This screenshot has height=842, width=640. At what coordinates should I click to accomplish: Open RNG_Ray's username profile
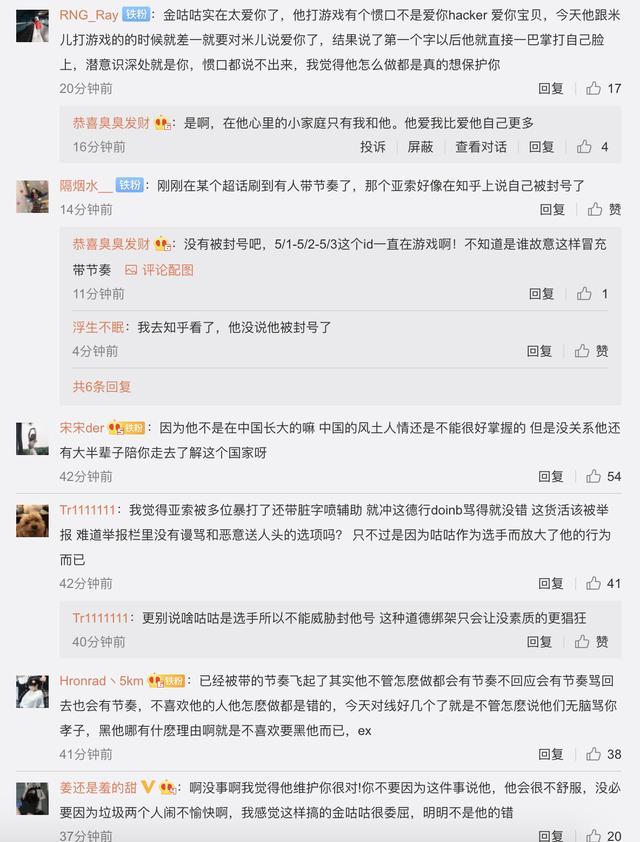86,15
